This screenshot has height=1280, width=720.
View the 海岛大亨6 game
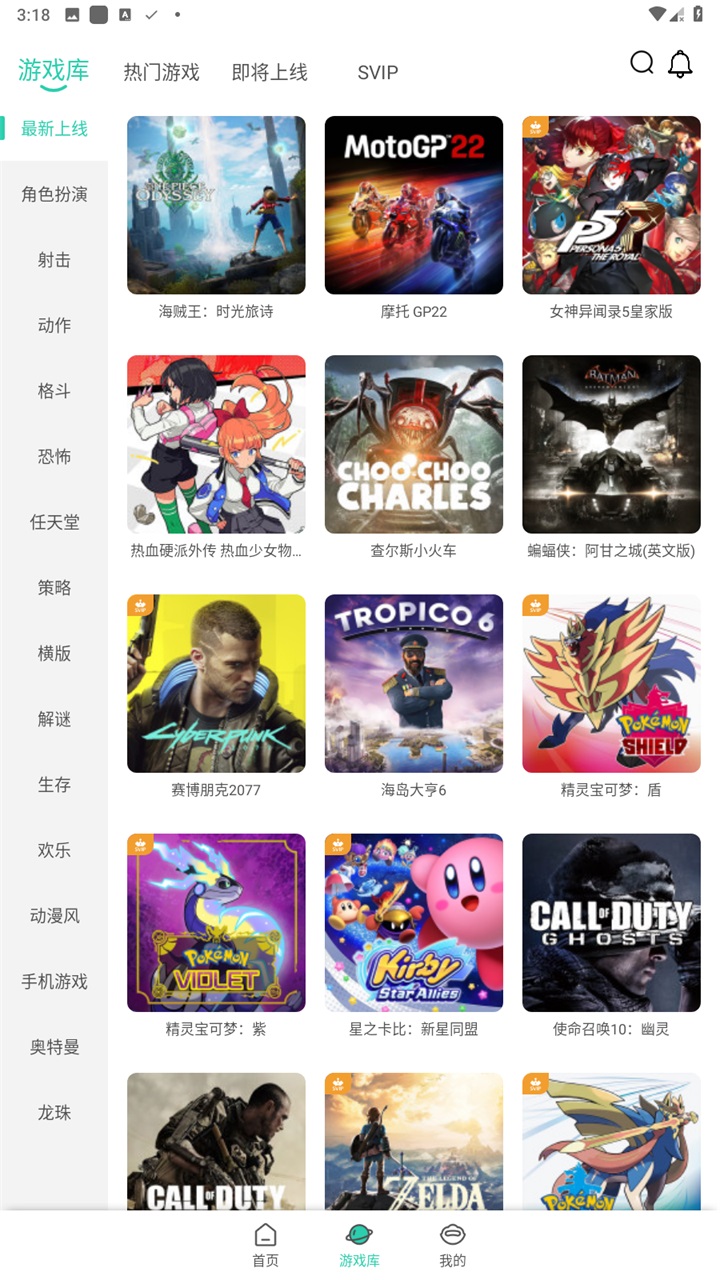pyautogui.click(x=414, y=683)
